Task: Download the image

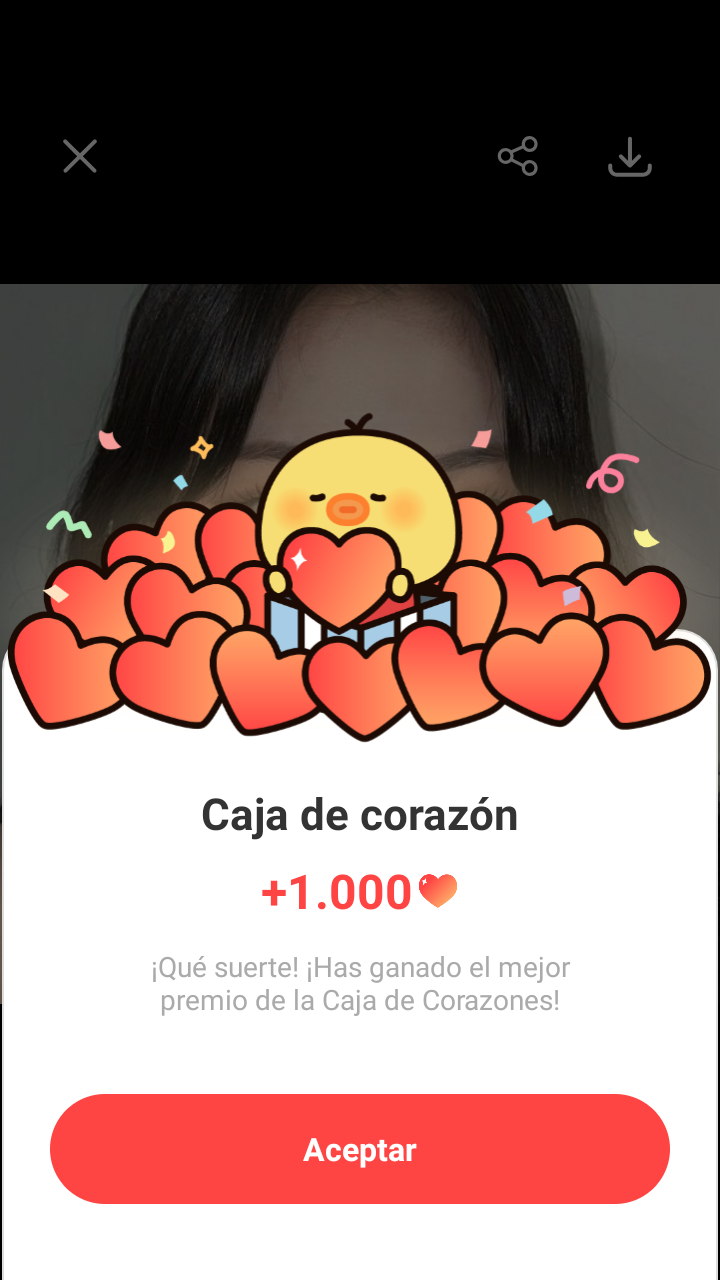Action: pyautogui.click(x=630, y=157)
